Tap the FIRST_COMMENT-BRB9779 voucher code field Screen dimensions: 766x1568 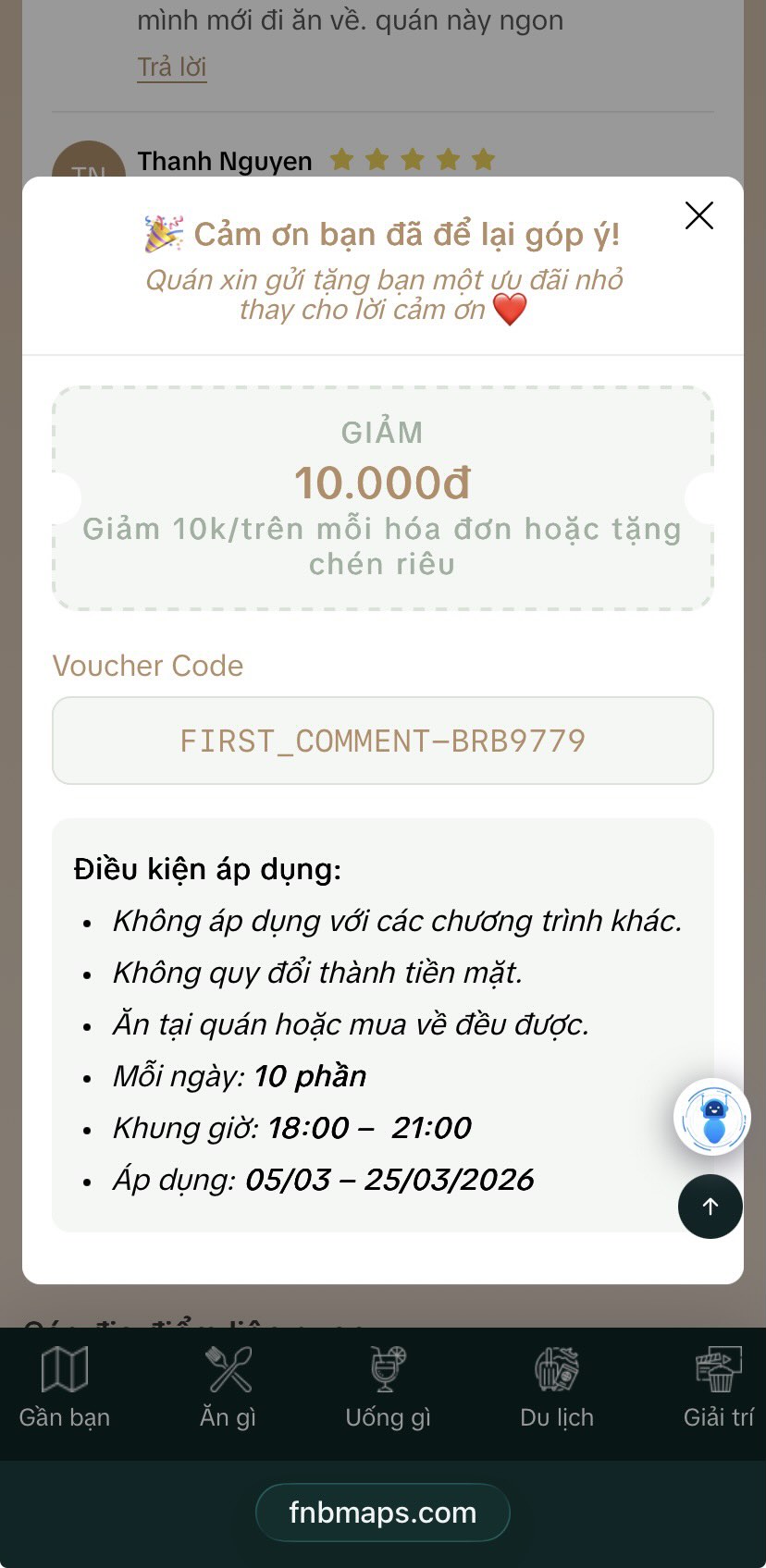click(x=383, y=741)
